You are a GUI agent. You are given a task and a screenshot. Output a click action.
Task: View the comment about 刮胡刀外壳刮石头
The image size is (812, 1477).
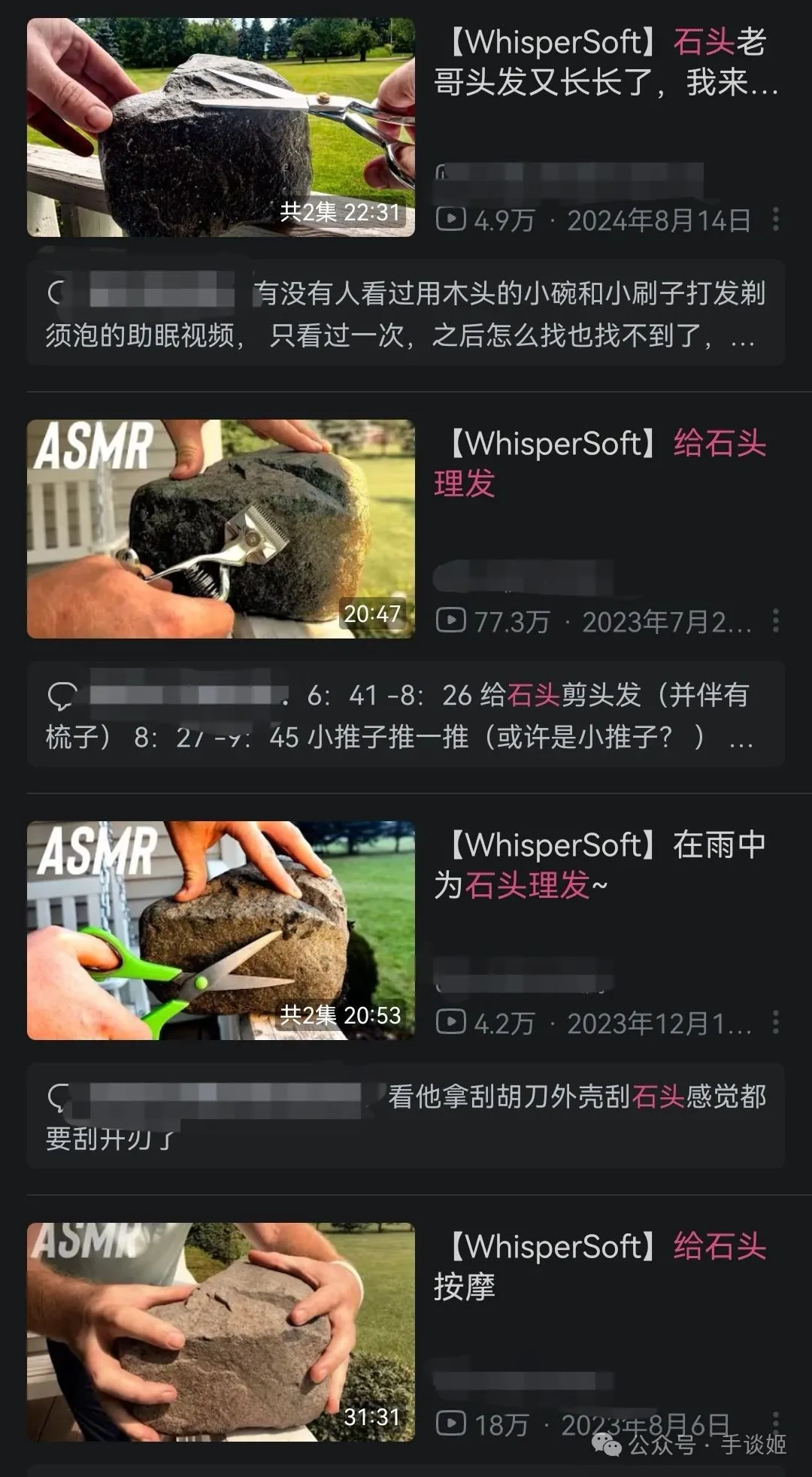point(406,1116)
